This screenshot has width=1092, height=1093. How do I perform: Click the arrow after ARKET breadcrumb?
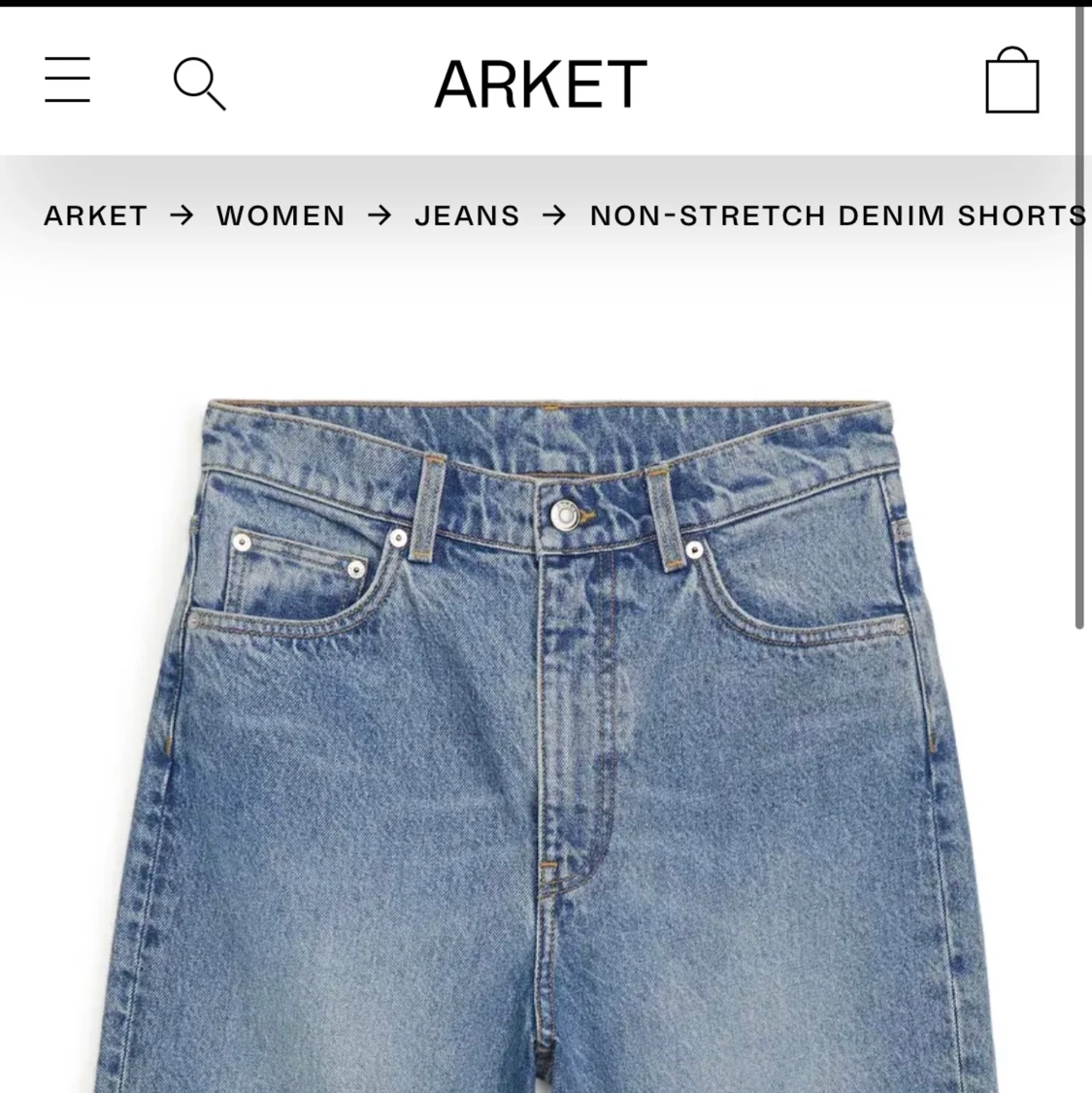click(x=181, y=215)
